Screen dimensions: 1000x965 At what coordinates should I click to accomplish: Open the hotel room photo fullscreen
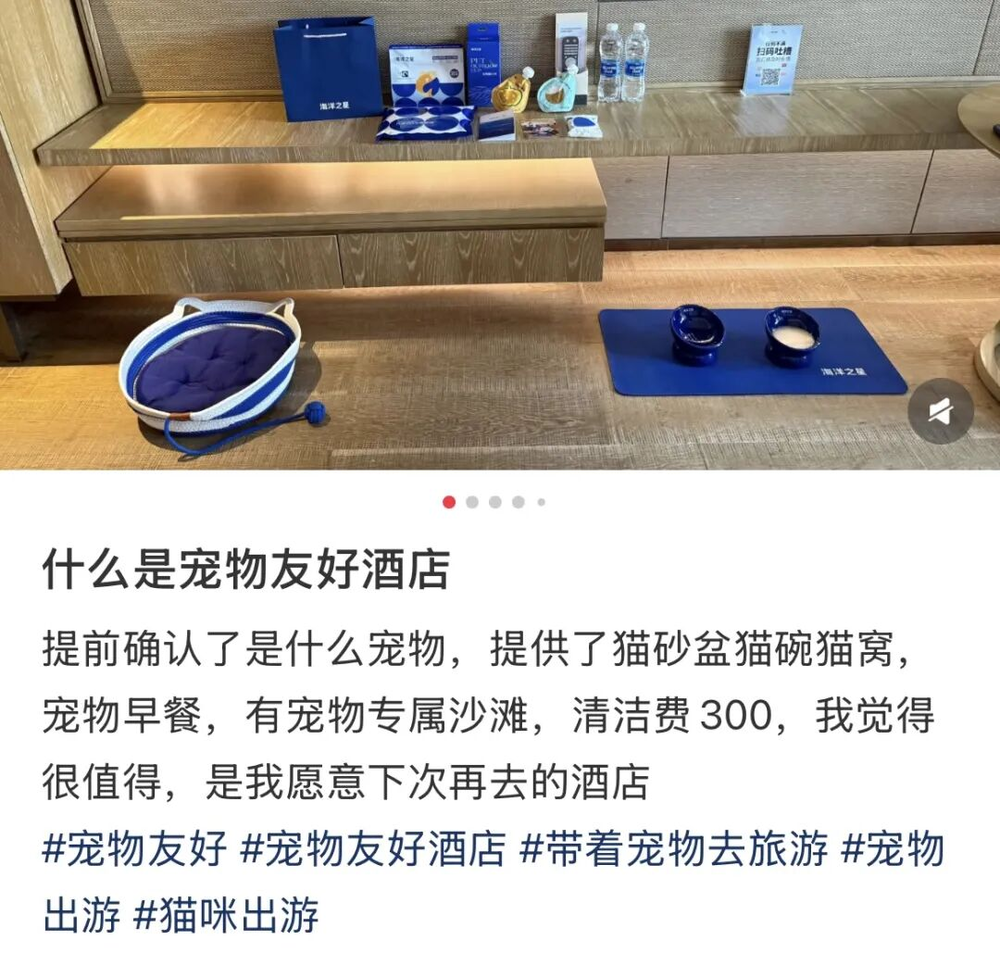click(x=500, y=235)
